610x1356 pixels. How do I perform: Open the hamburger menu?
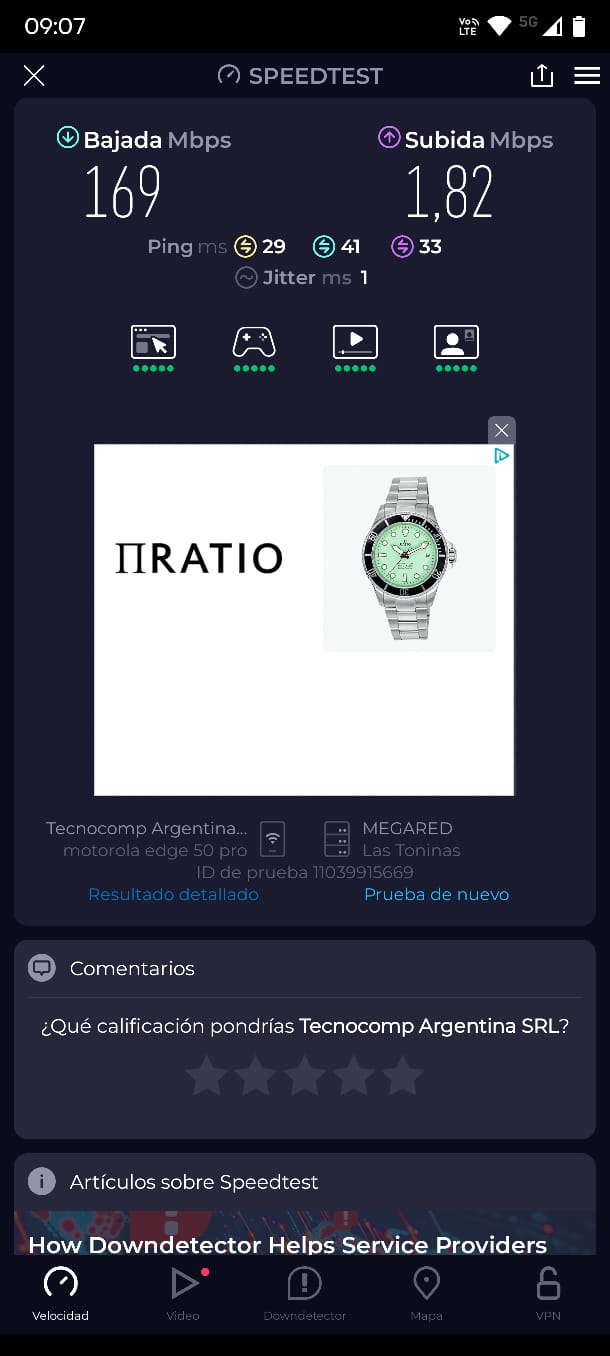[x=587, y=75]
